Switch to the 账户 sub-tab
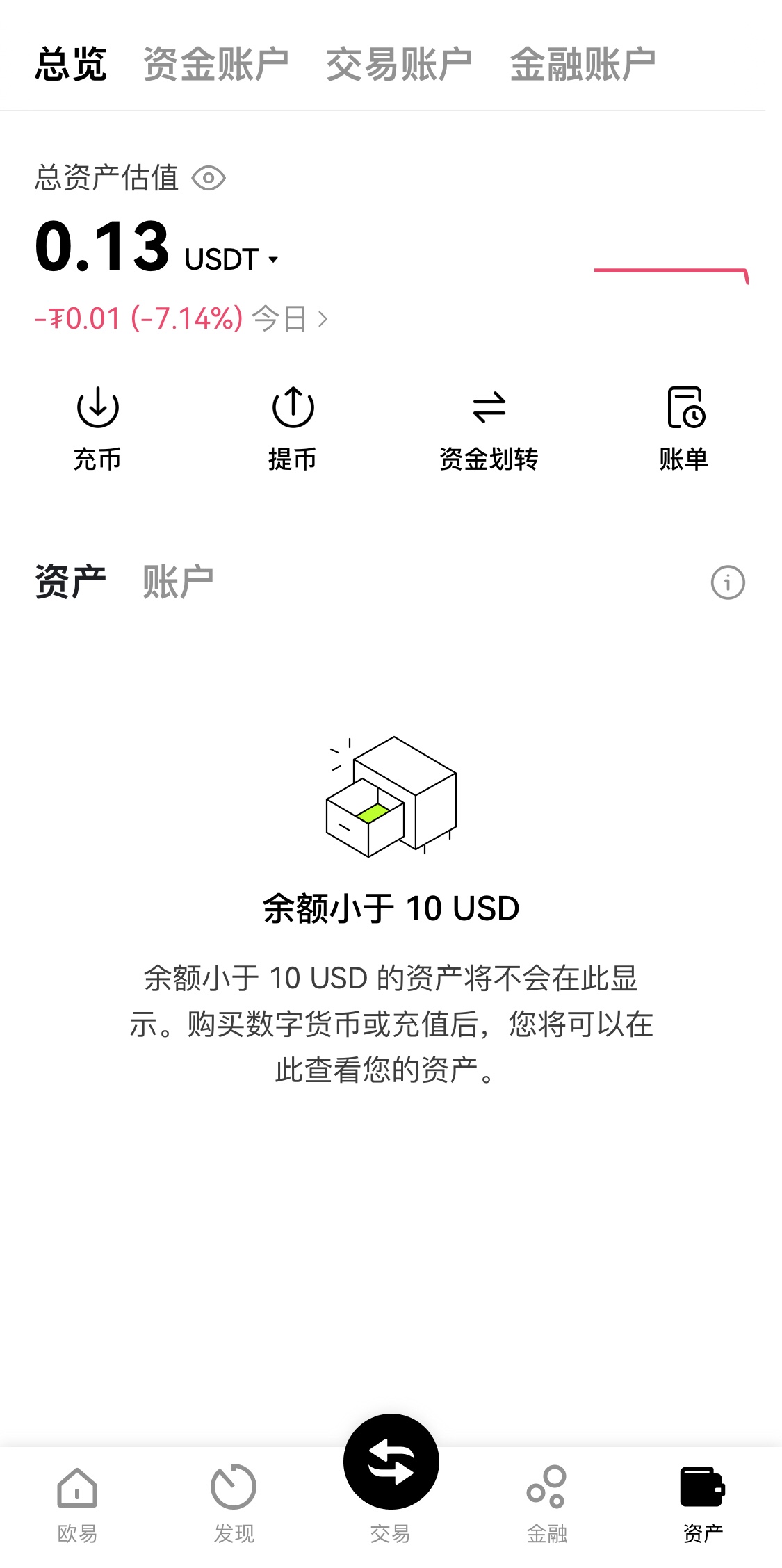 (x=178, y=582)
